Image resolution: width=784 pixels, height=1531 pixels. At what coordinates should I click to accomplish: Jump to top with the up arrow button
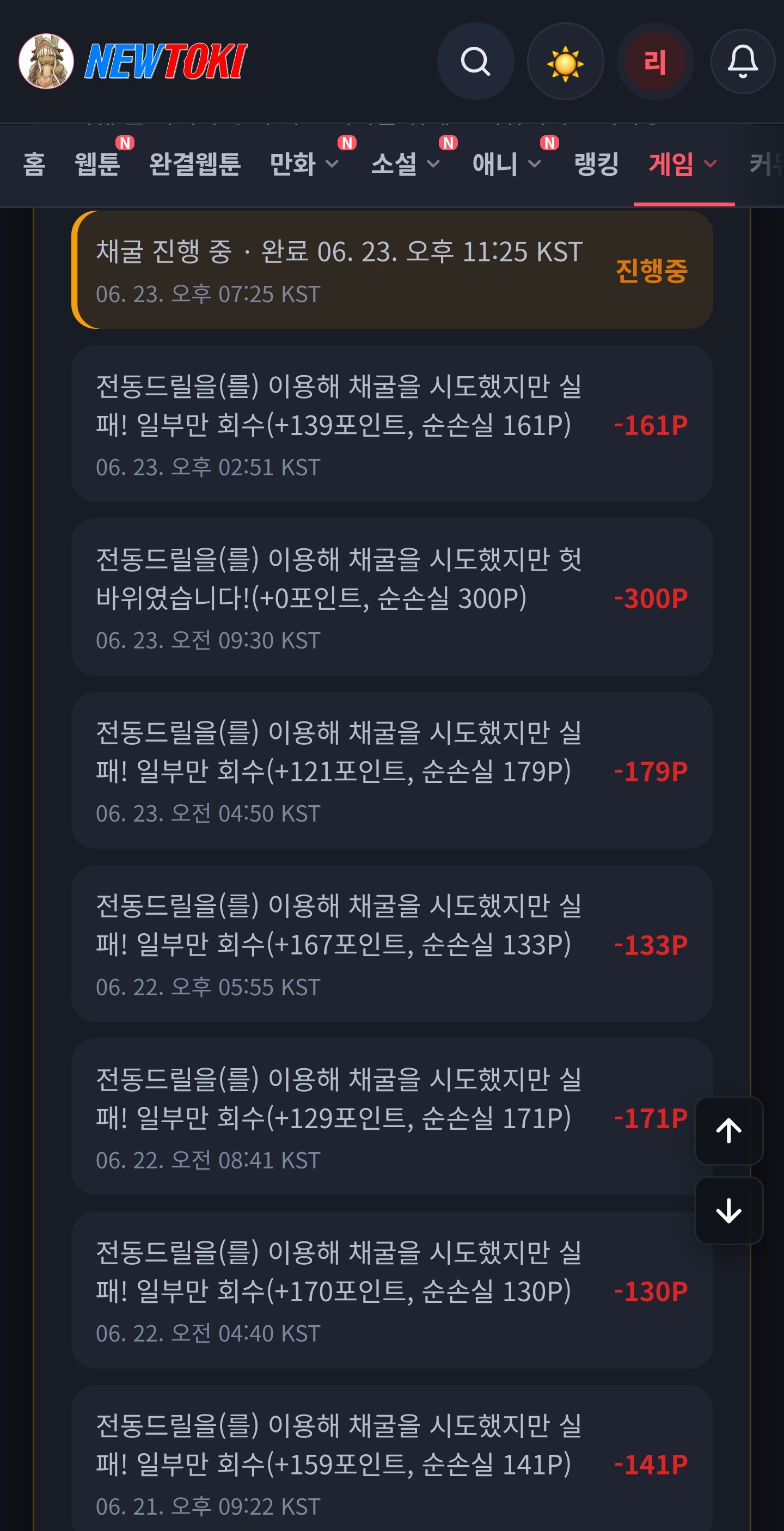pyautogui.click(x=728, y=1130)
